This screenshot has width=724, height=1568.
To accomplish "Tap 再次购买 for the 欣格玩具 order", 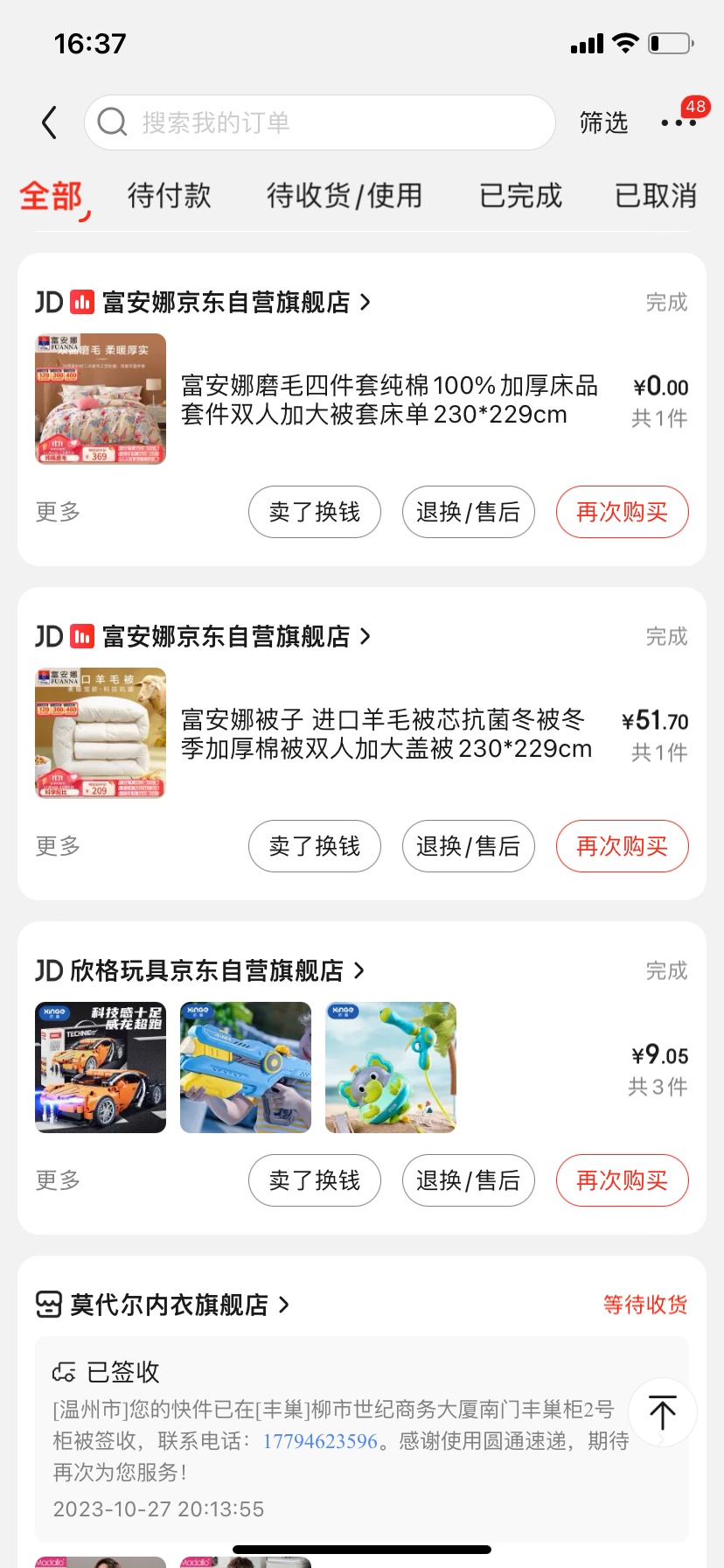I will click(622, 1180).
